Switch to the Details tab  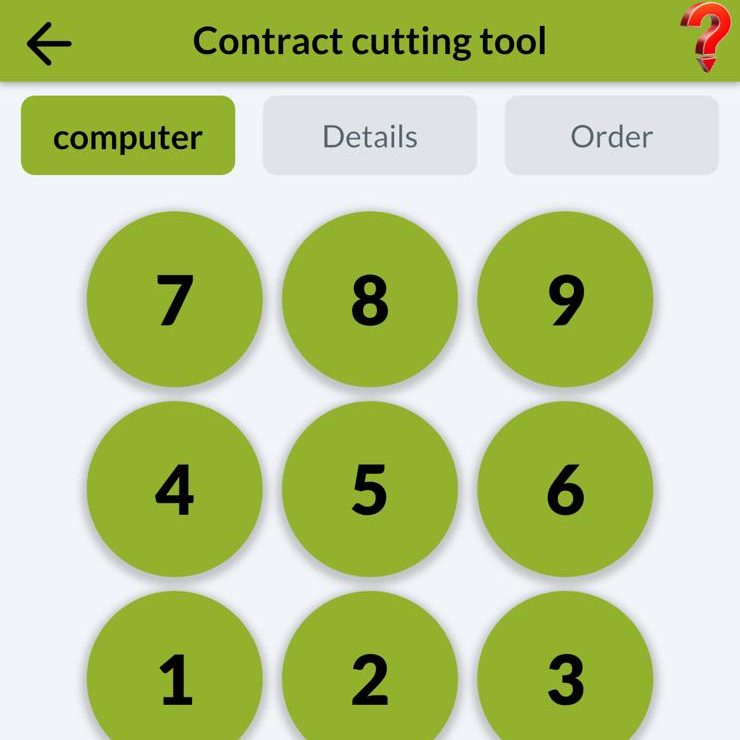coord(370,136)
